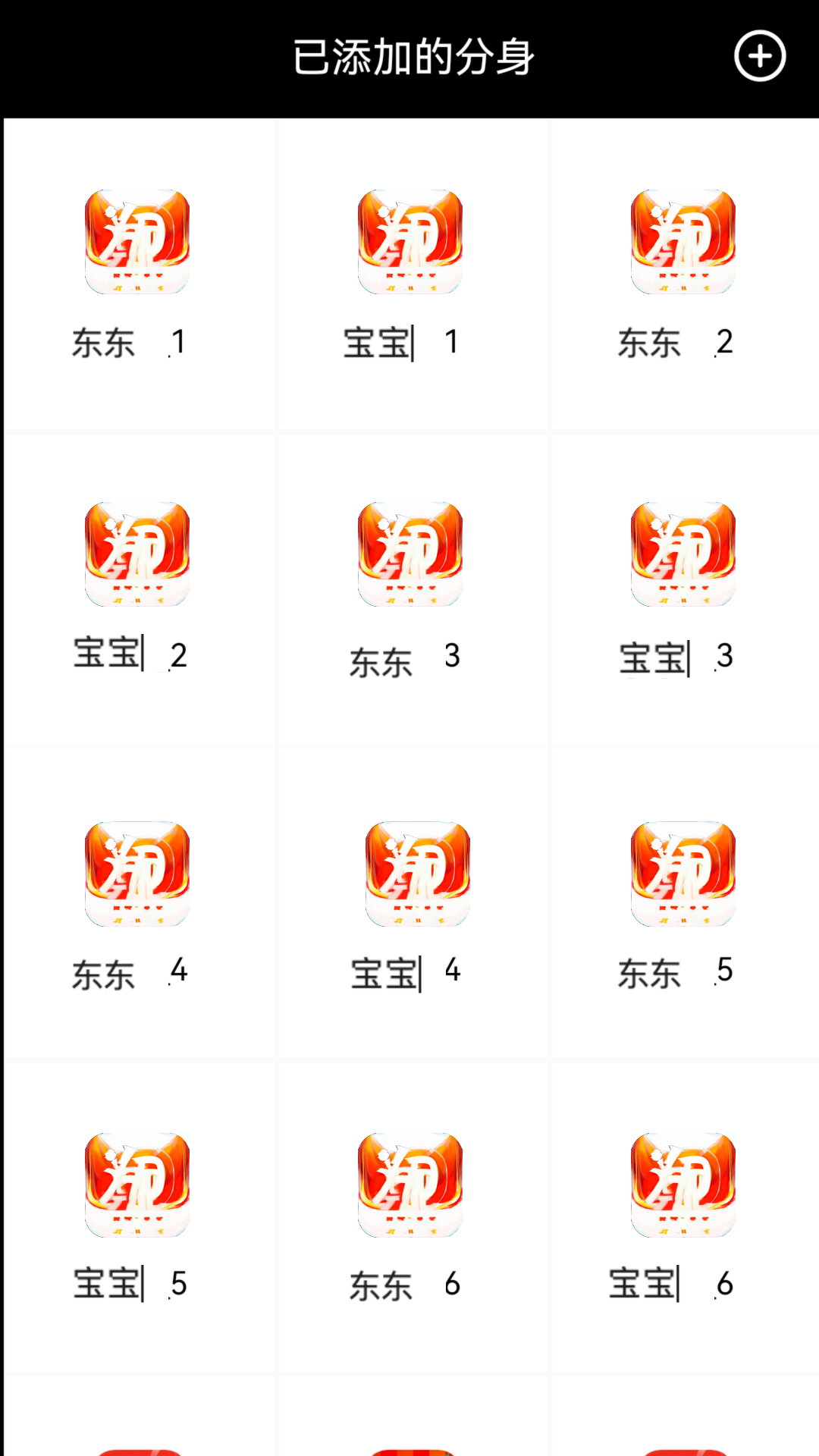This screenshot has width=819, height=1456.
Task: Open the 东东 6 clone app
Action: tap(409, 1185)
